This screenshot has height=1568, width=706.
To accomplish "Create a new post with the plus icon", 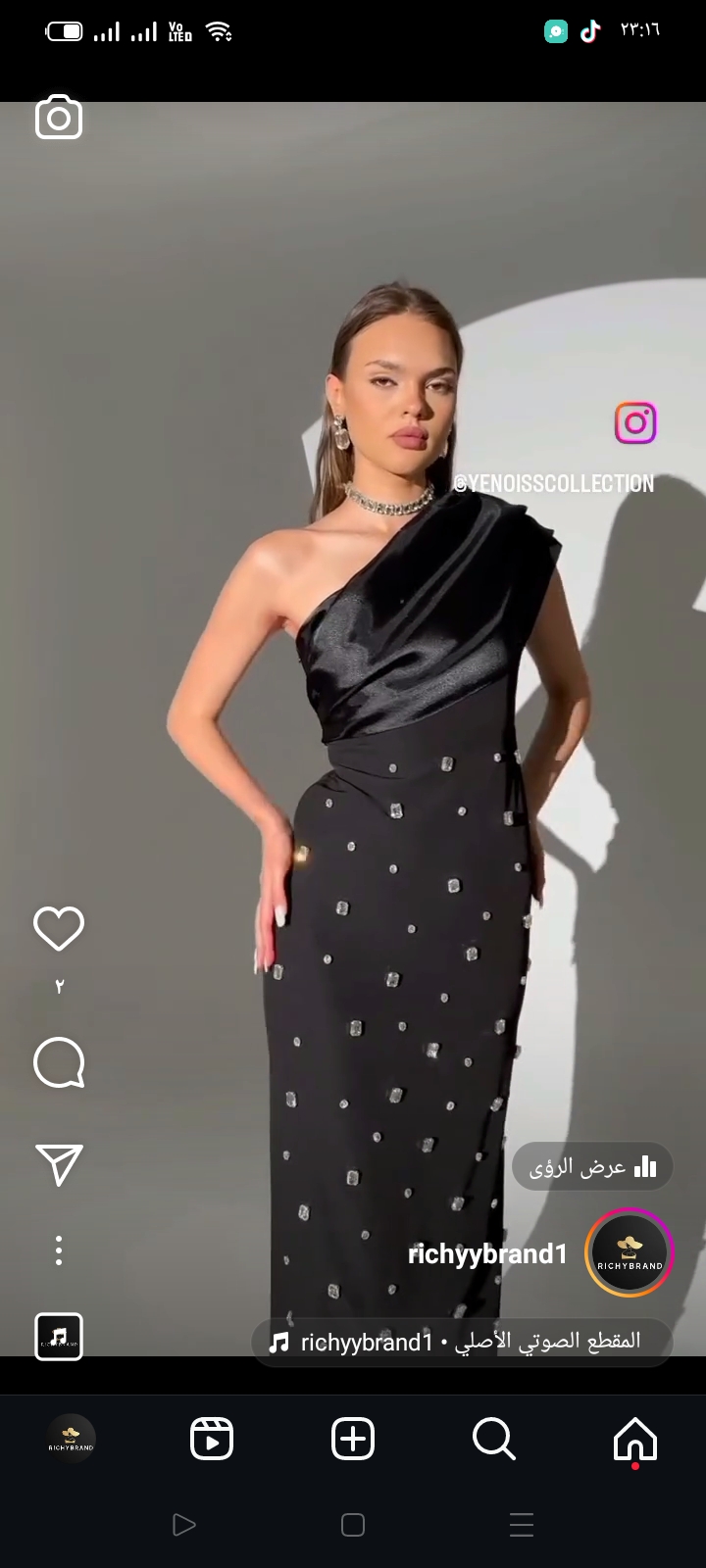I will click(353, 1440).
